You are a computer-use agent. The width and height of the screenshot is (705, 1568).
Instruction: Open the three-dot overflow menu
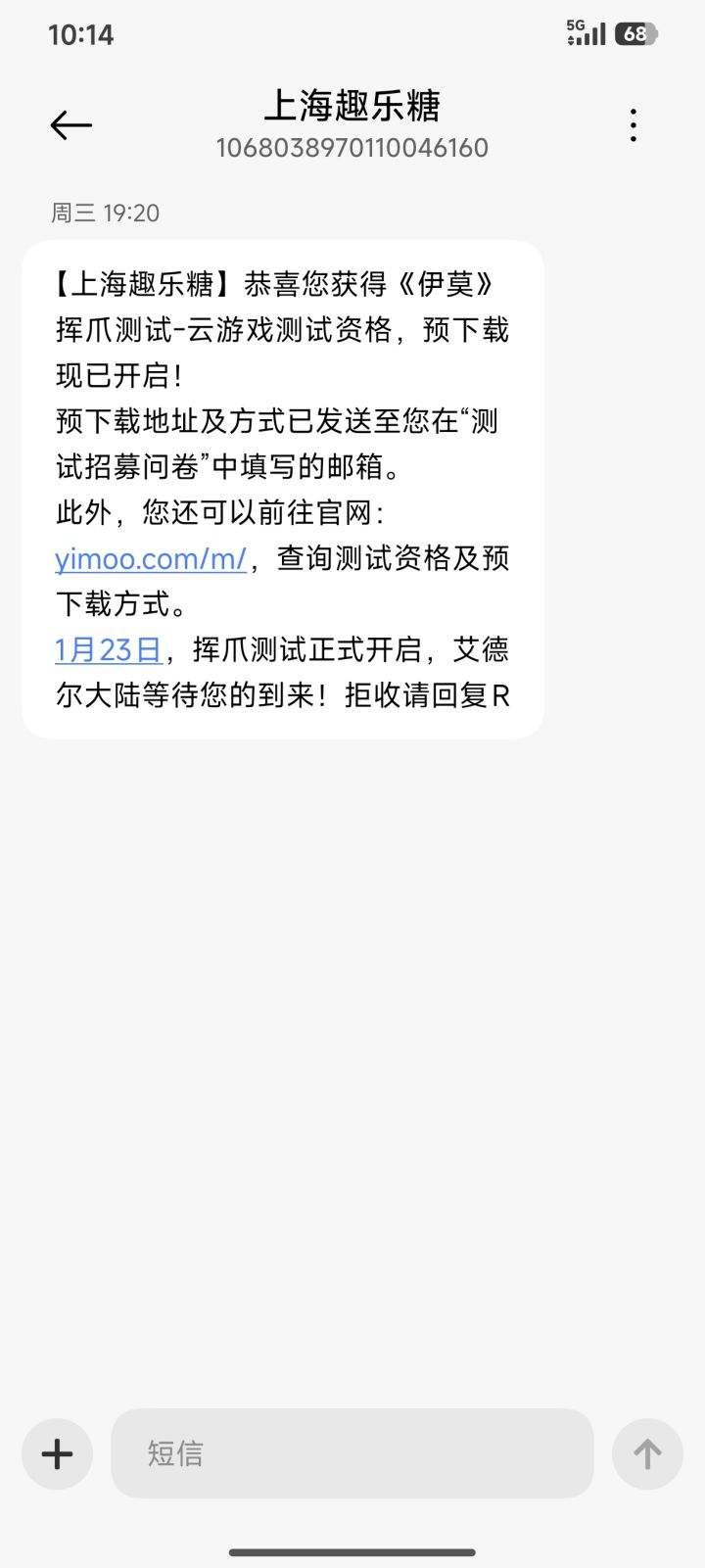coord(634,125)
